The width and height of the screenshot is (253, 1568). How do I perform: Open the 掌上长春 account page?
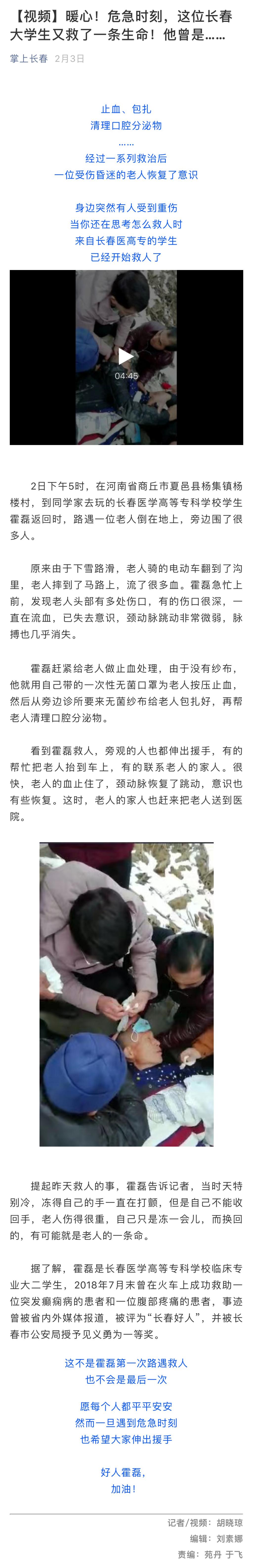pyautogui.click(x=29, y=58)
